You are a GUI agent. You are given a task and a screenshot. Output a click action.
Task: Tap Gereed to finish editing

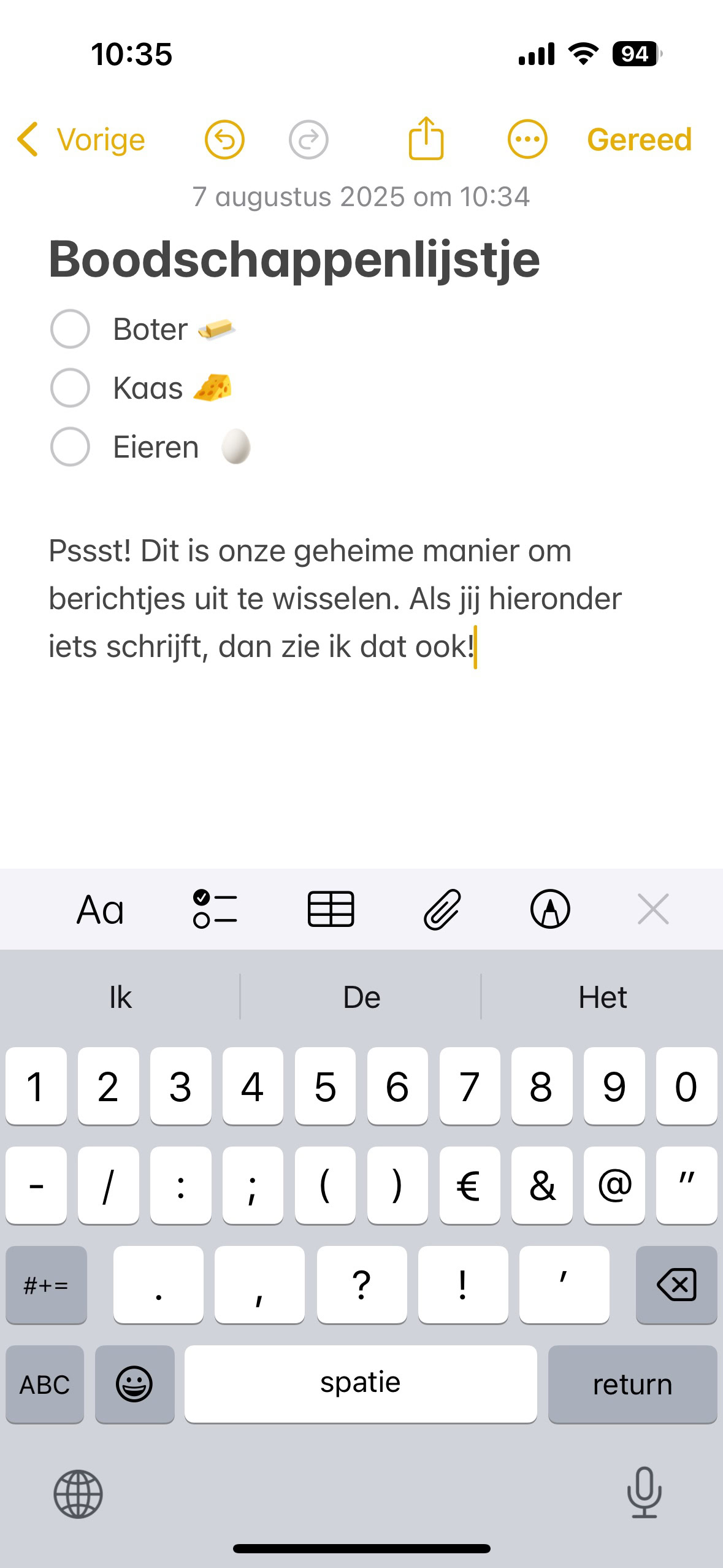tap(640, 139)
